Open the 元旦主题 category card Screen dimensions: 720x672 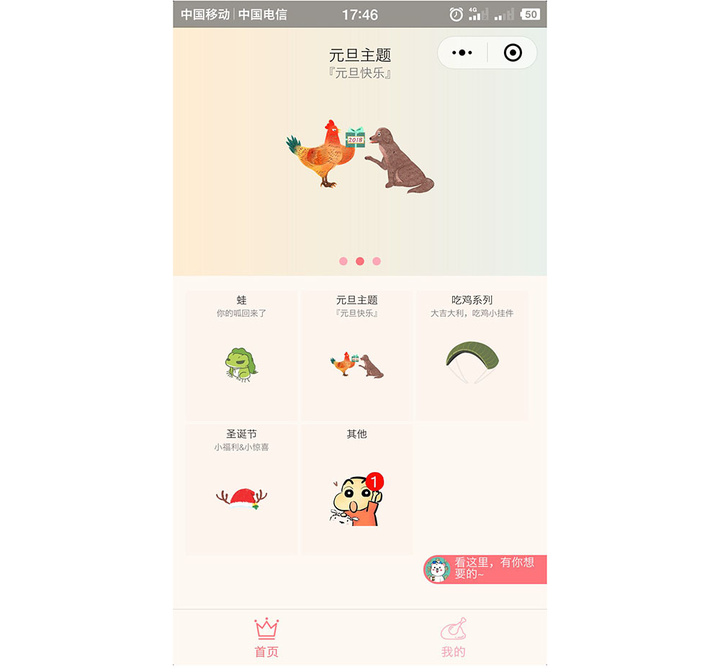357,355
